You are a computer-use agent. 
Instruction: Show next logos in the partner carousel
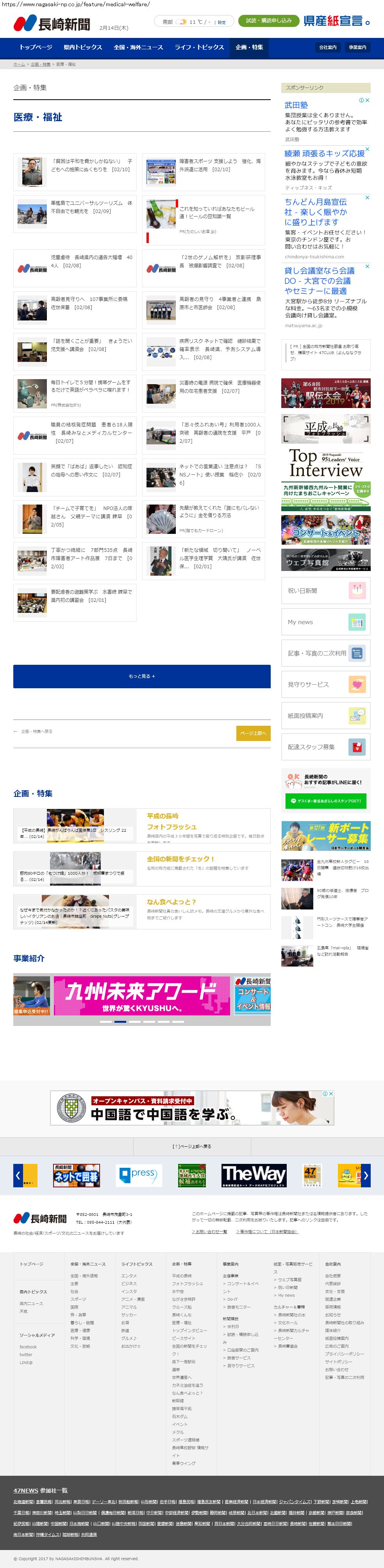click(365, 1175)
